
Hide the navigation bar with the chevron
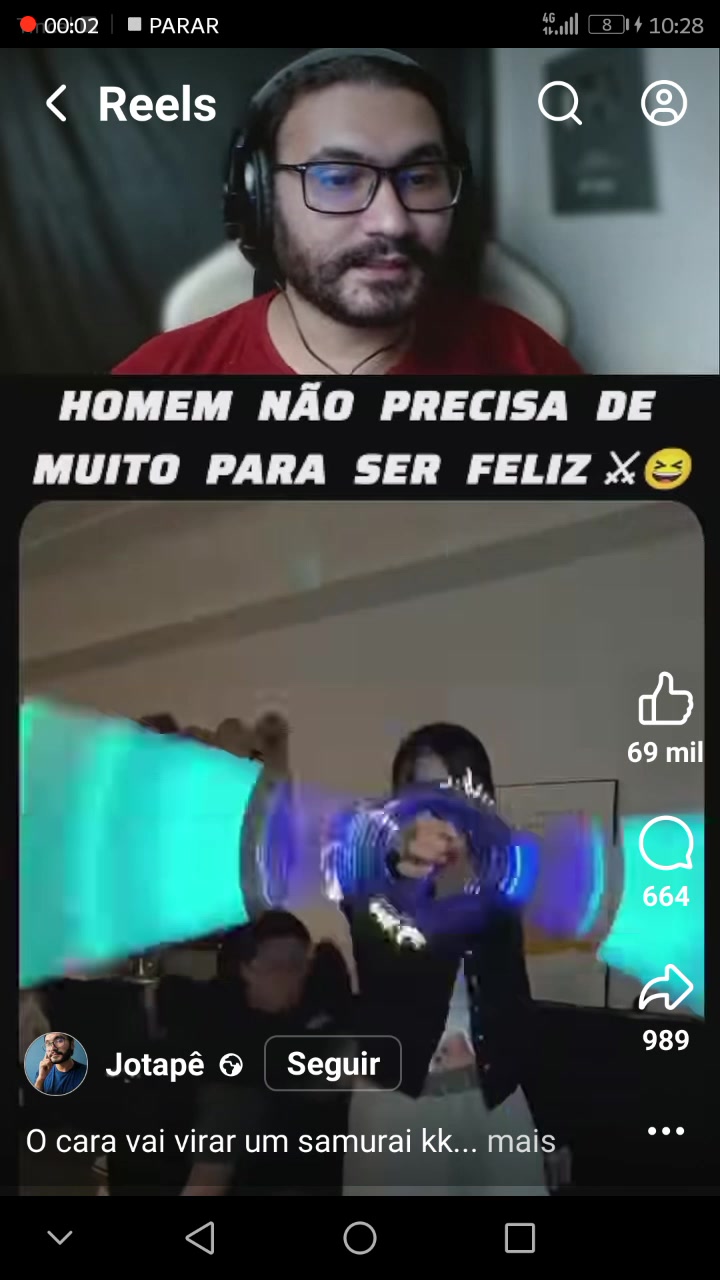click(60, 1238)
